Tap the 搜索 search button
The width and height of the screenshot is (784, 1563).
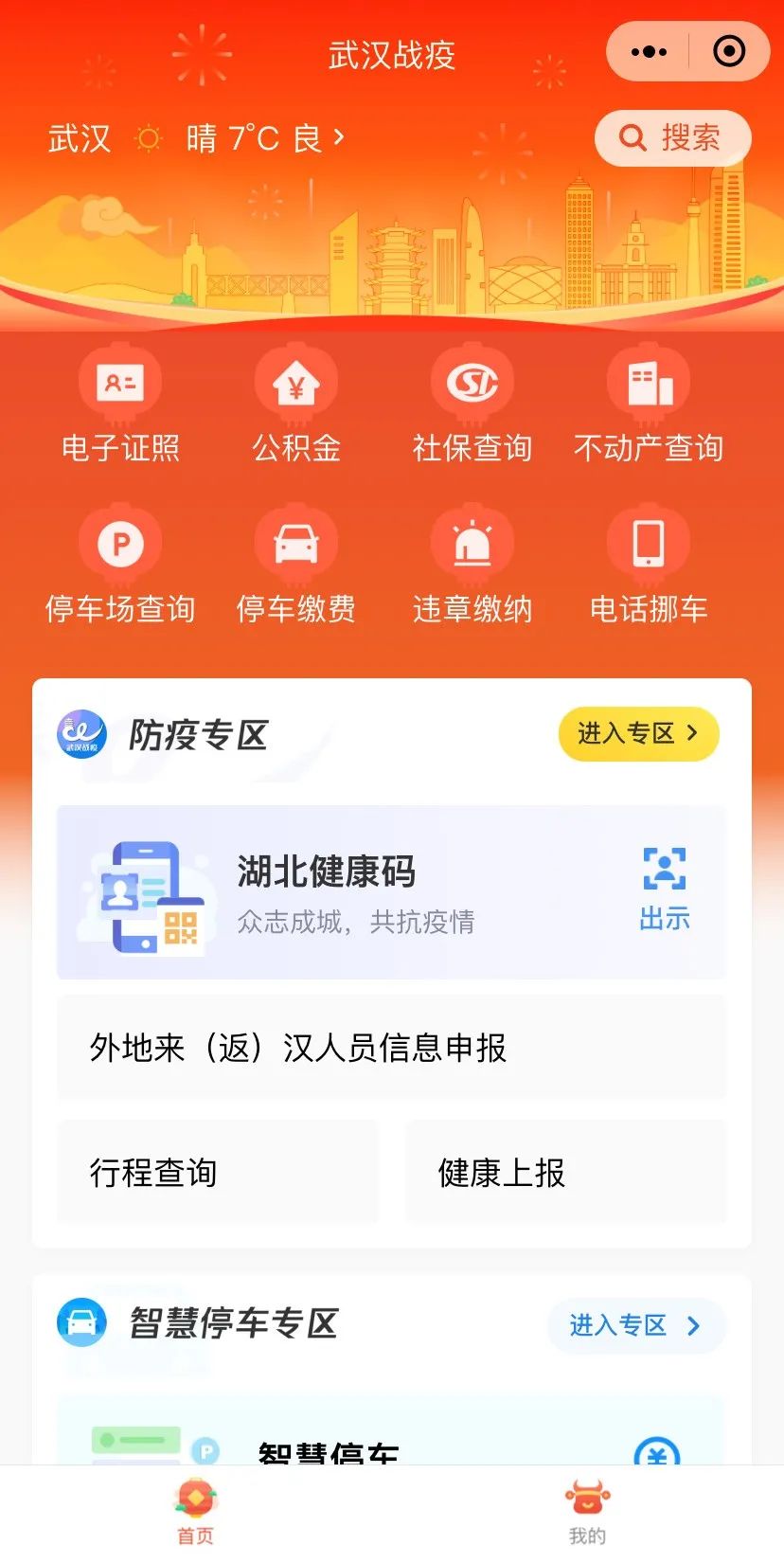point(672,138)
